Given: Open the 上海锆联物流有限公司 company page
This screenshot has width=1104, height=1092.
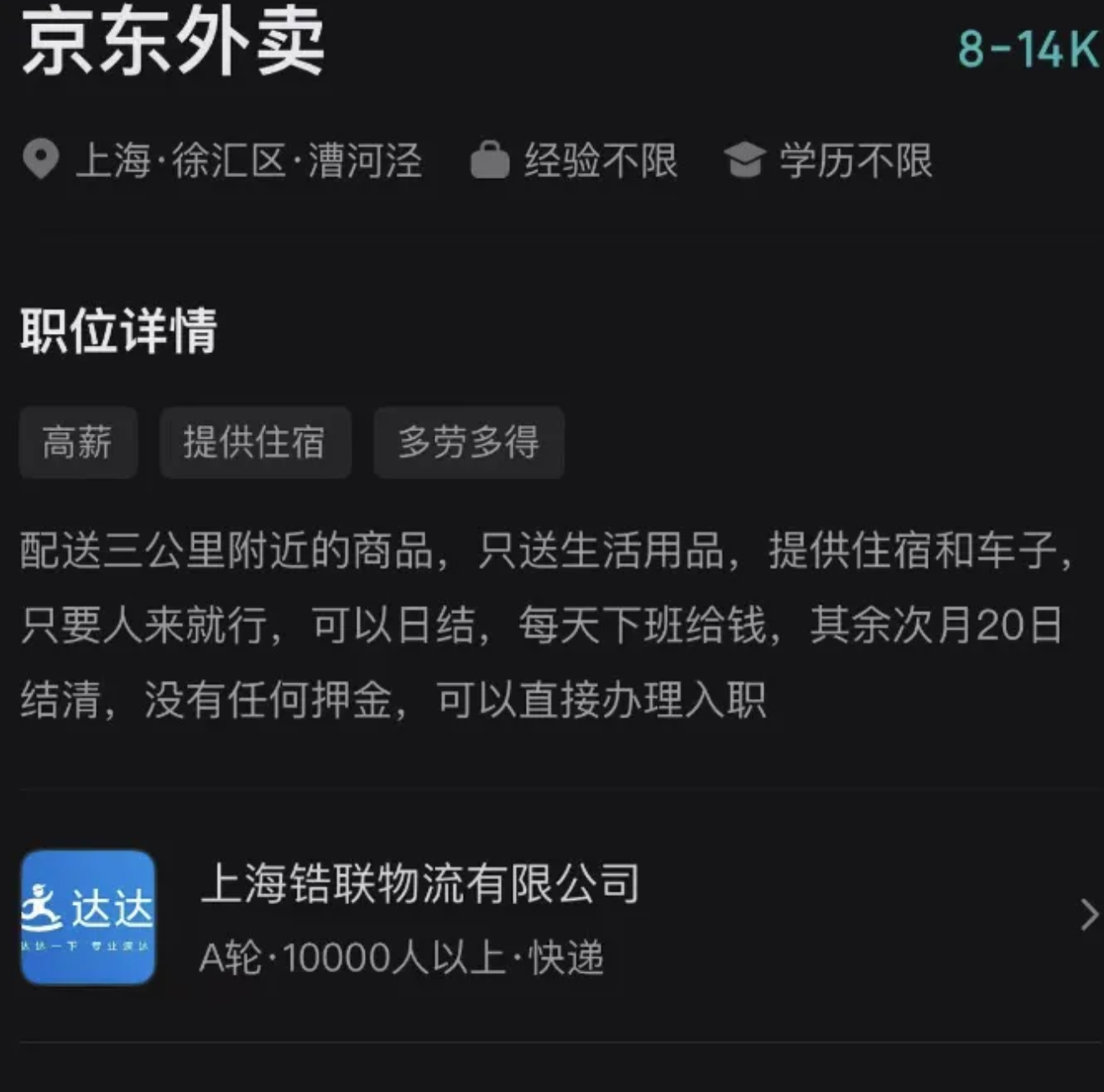Looking at the screenshot, I should tap(419, 885).
